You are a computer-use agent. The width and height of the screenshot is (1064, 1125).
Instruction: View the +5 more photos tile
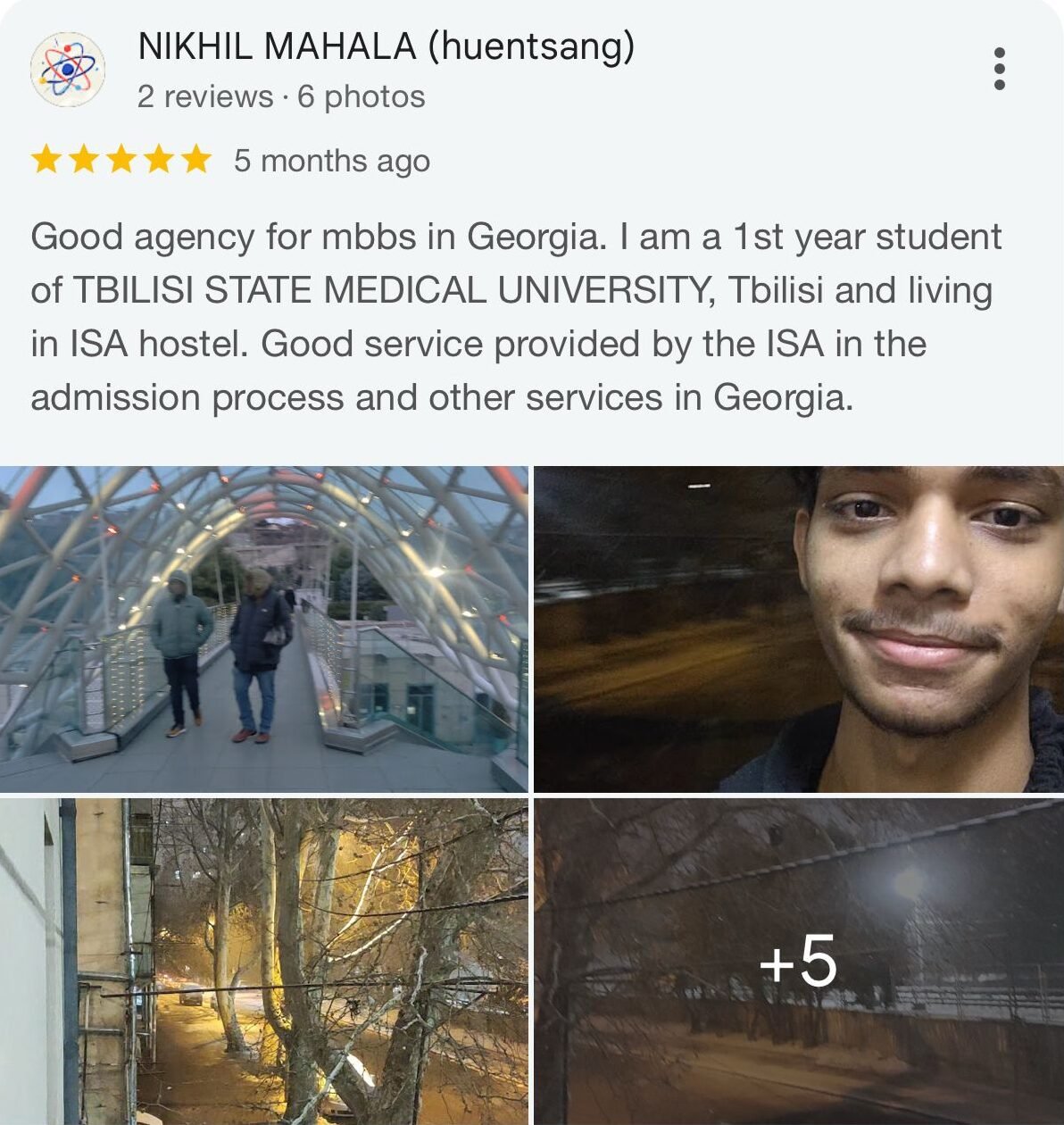[x=799, y=962]
